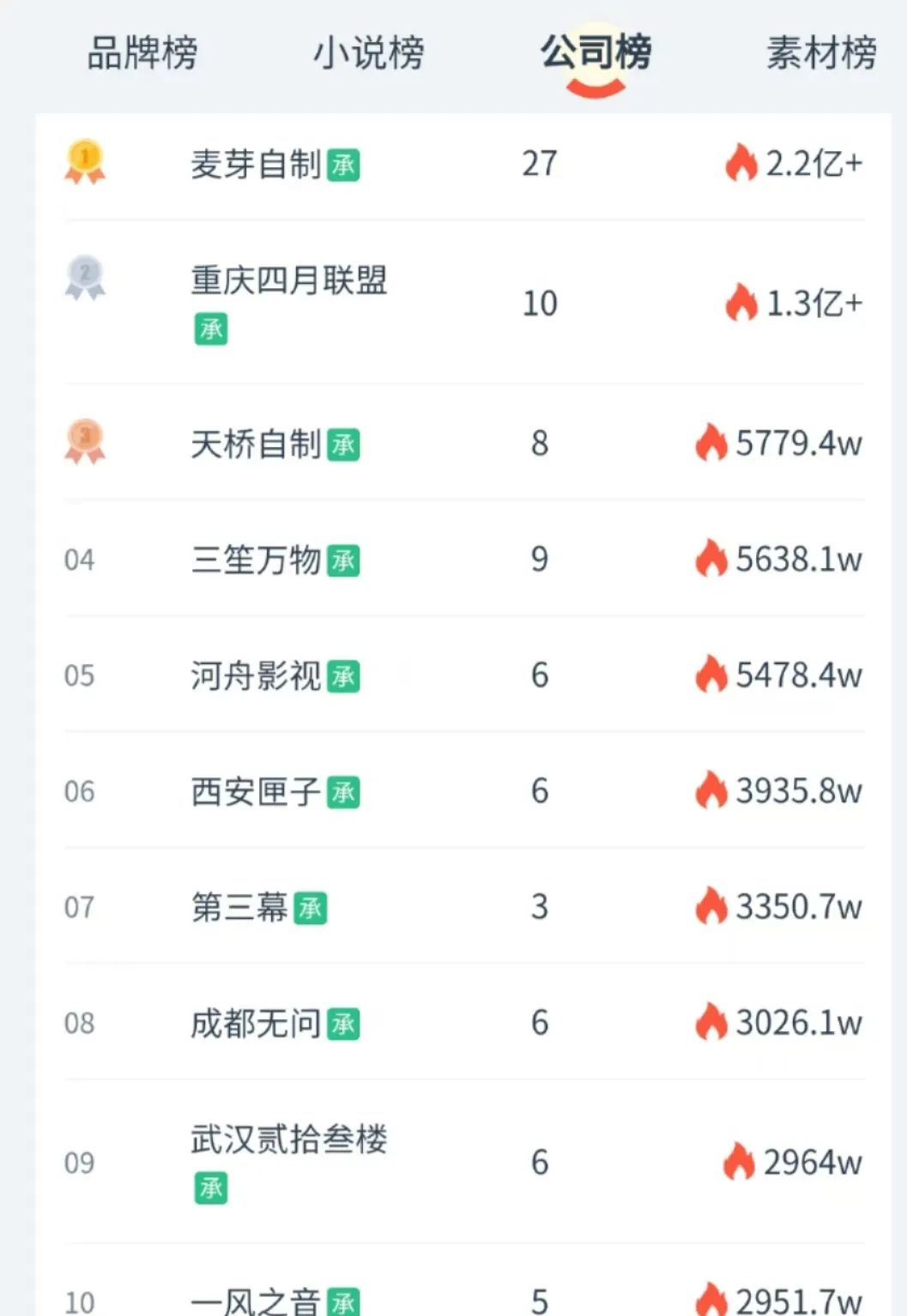Open the 重庆四月联盟 row

tap(288, 281)
